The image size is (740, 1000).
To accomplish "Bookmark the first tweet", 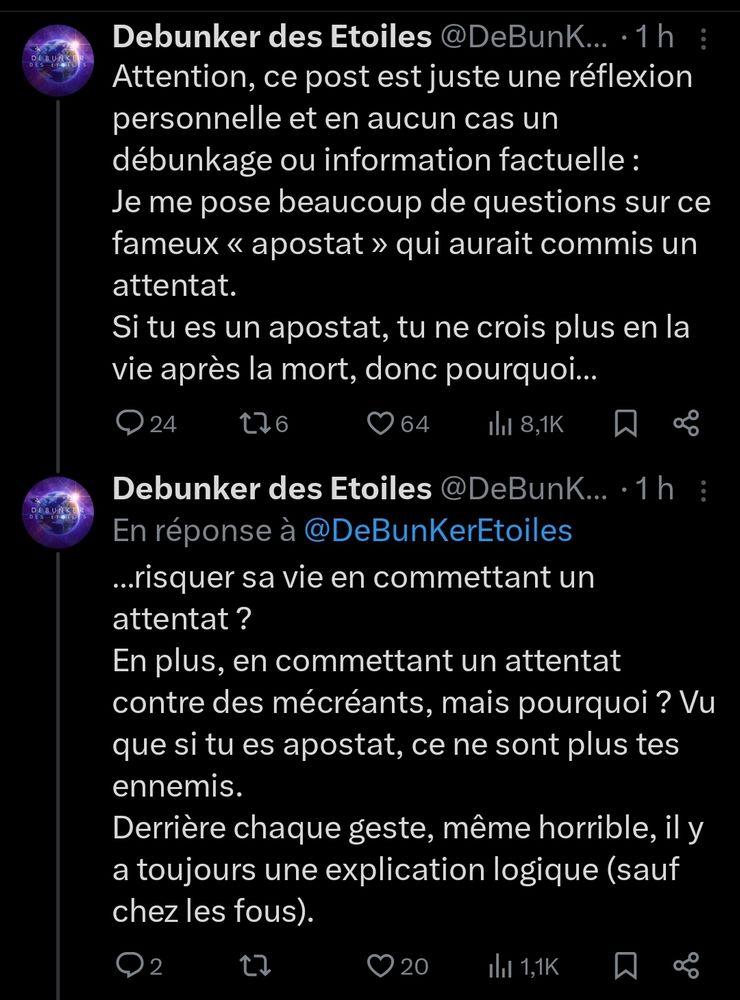I will 626,423.
